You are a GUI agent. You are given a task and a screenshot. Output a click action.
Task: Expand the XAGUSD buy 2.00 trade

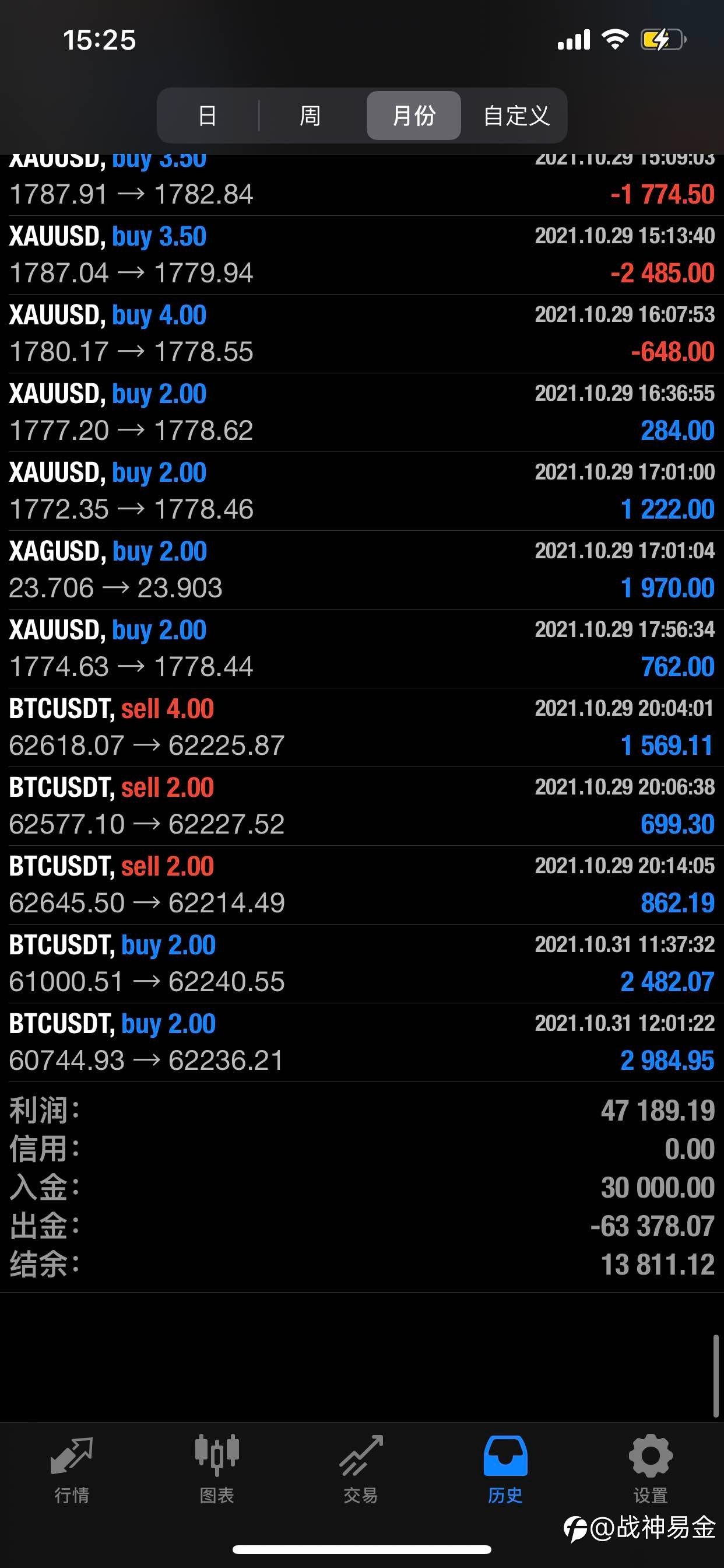pos(362,570)
